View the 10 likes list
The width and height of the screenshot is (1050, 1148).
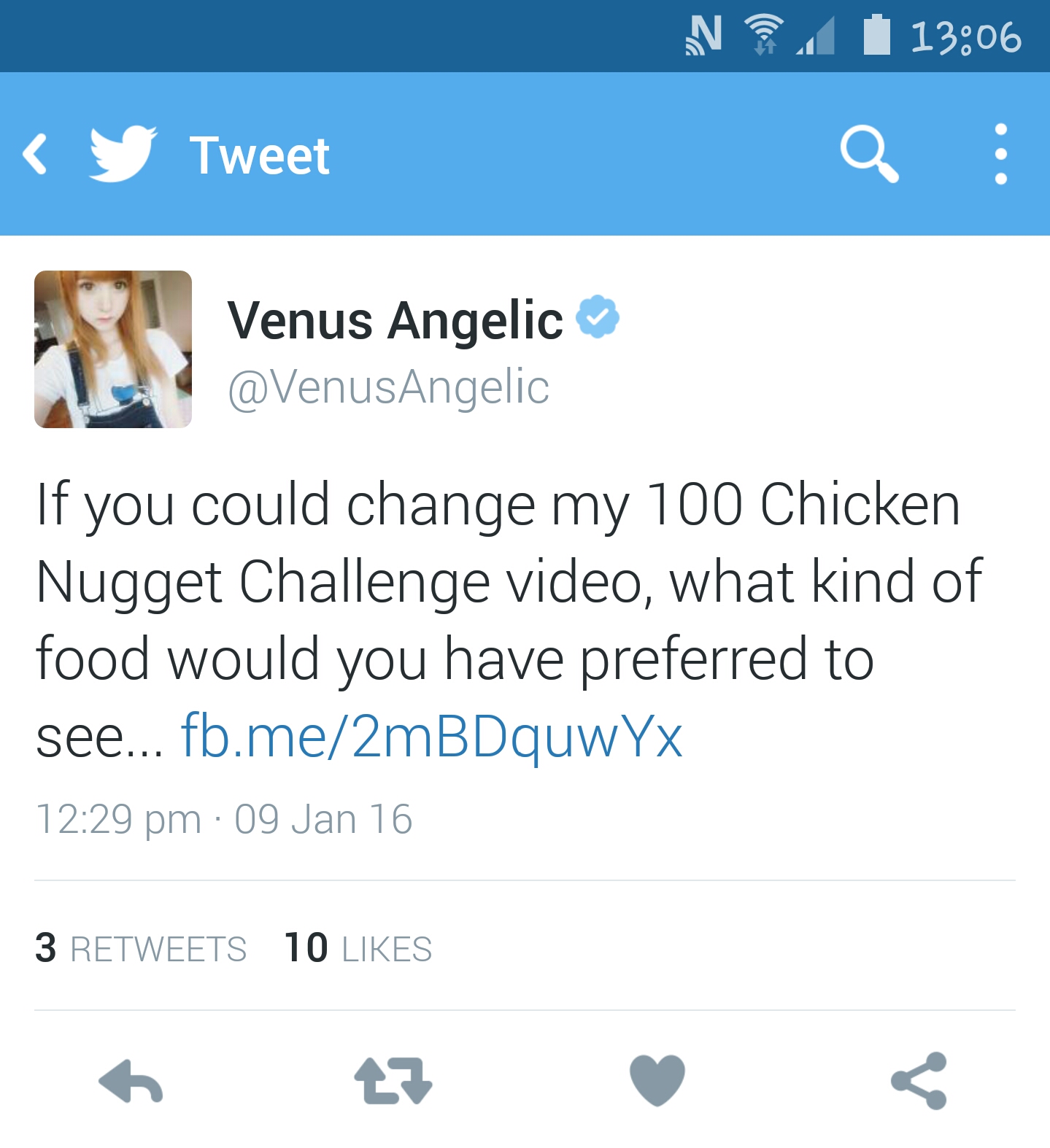coord(358,948)
